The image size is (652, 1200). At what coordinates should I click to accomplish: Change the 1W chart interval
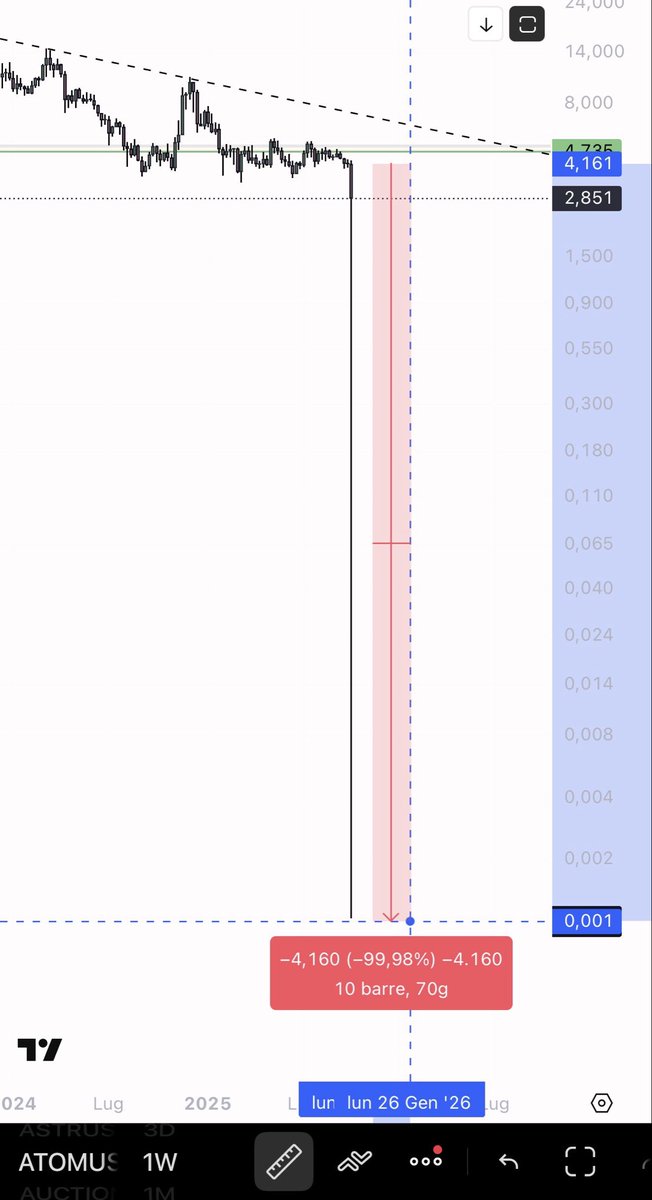160,1162
